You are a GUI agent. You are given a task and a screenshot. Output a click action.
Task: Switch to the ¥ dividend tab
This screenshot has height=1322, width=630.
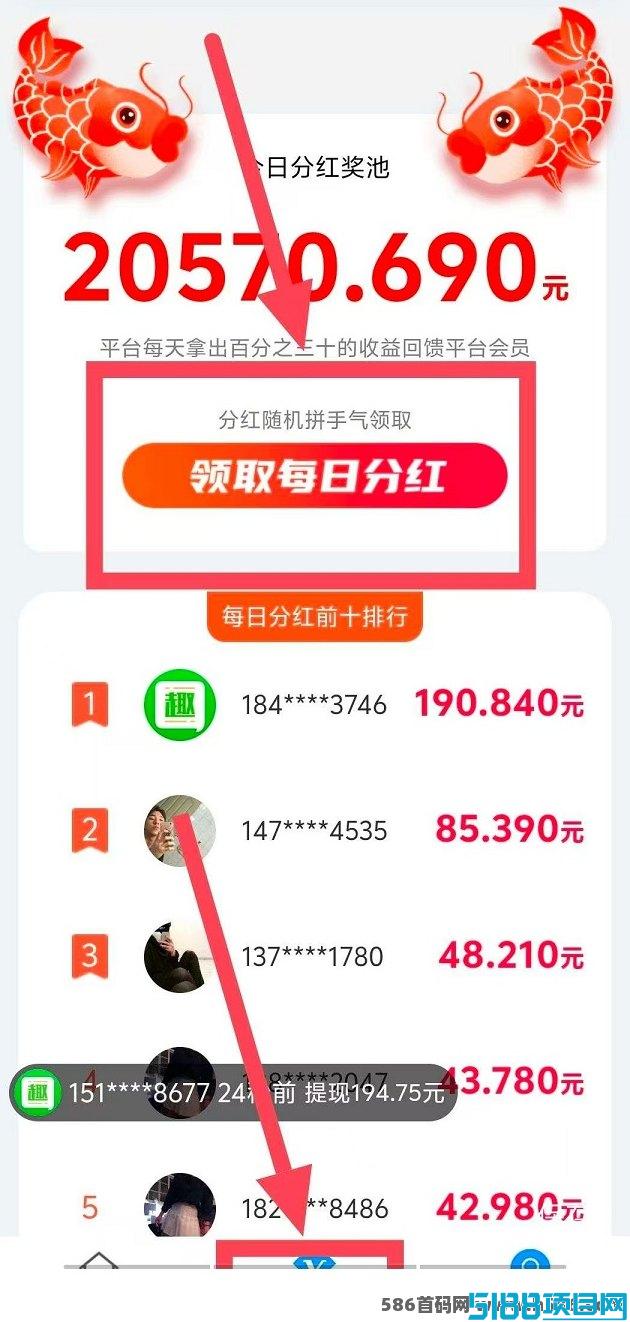coord(308,1260)
